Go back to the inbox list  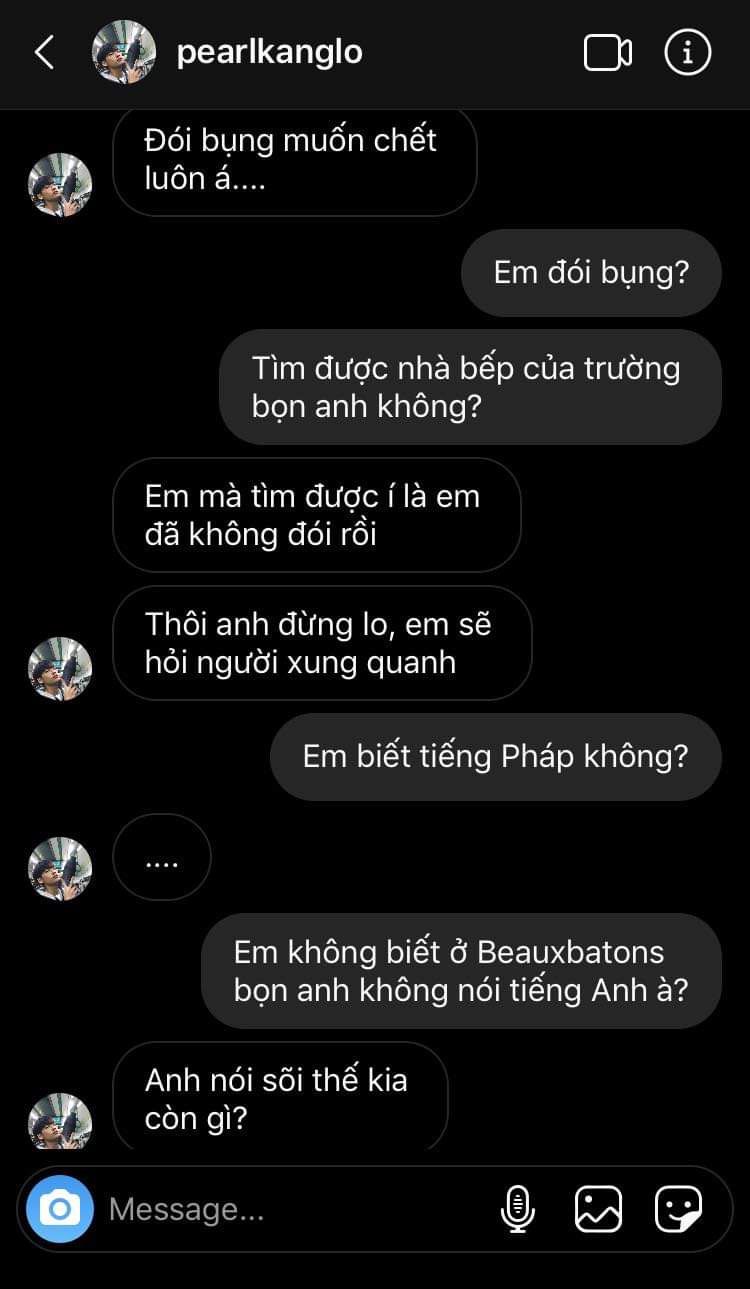click(44, 53)
